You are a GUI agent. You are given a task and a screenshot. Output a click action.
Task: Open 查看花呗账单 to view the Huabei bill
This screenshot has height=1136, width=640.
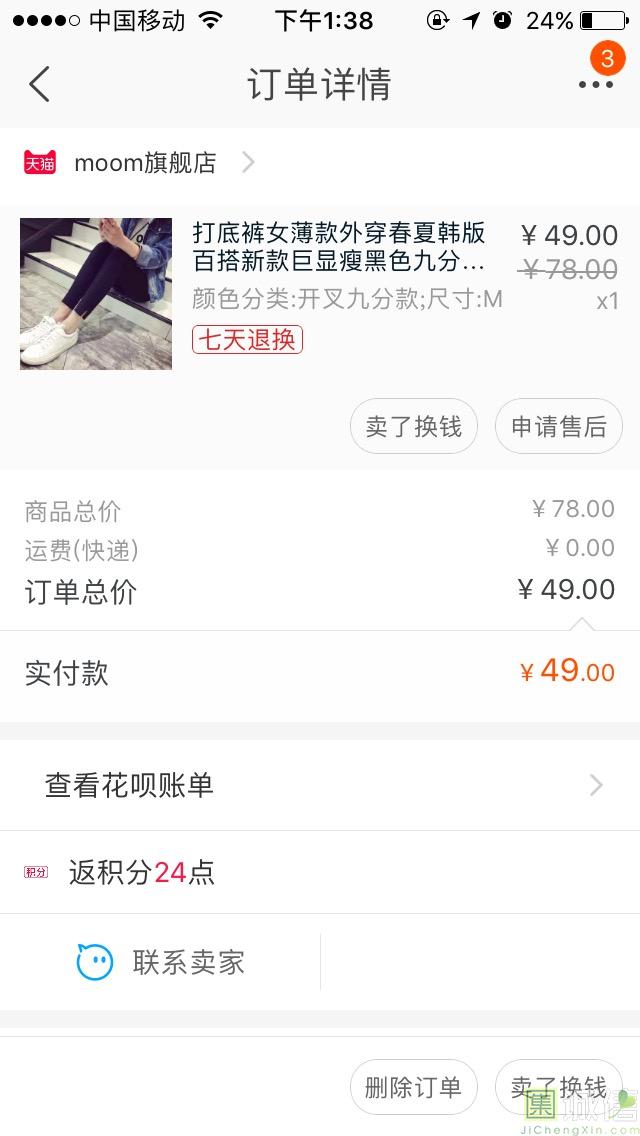[x=320, y=786]
